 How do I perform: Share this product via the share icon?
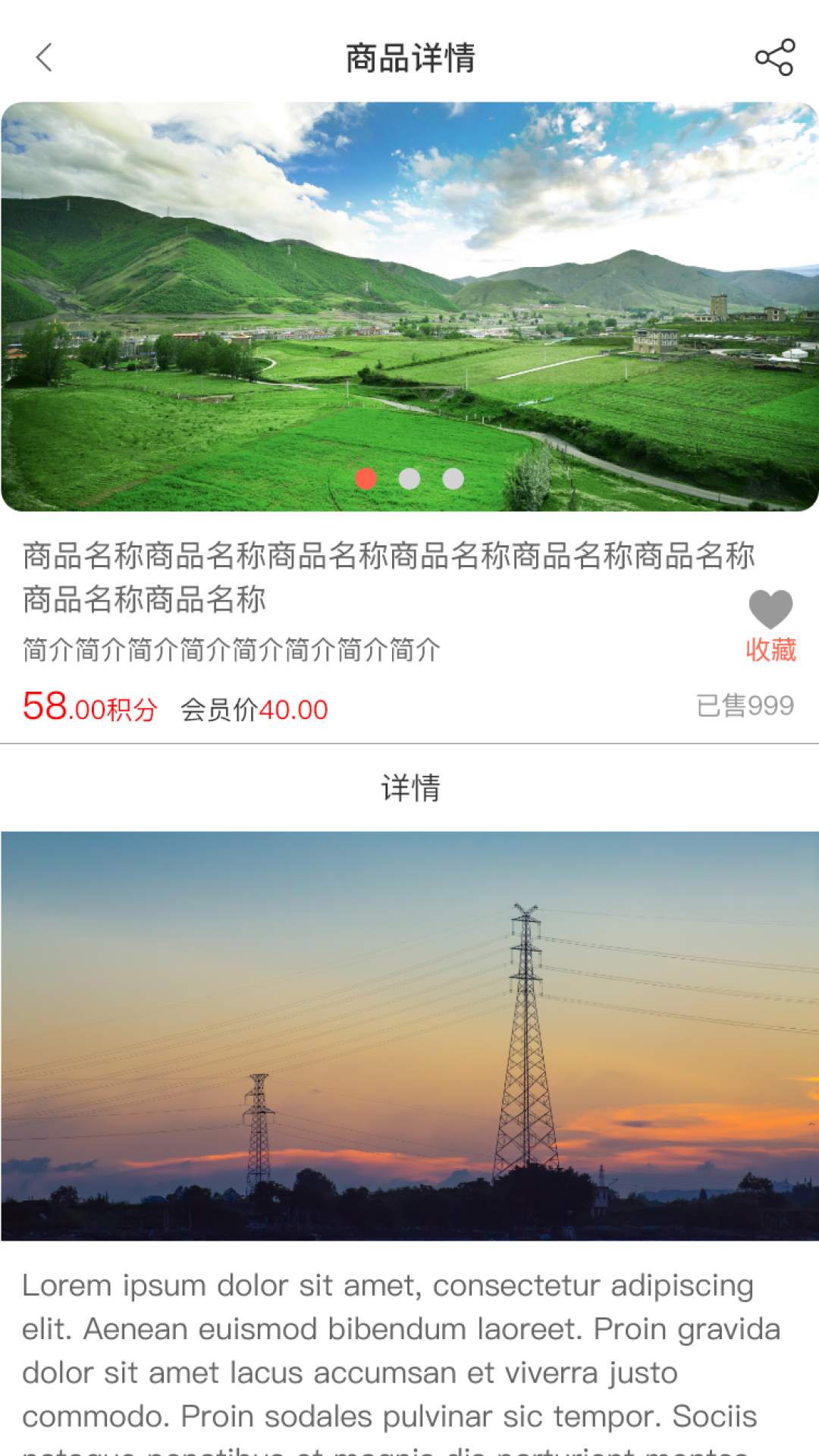[x=774, y=58]
